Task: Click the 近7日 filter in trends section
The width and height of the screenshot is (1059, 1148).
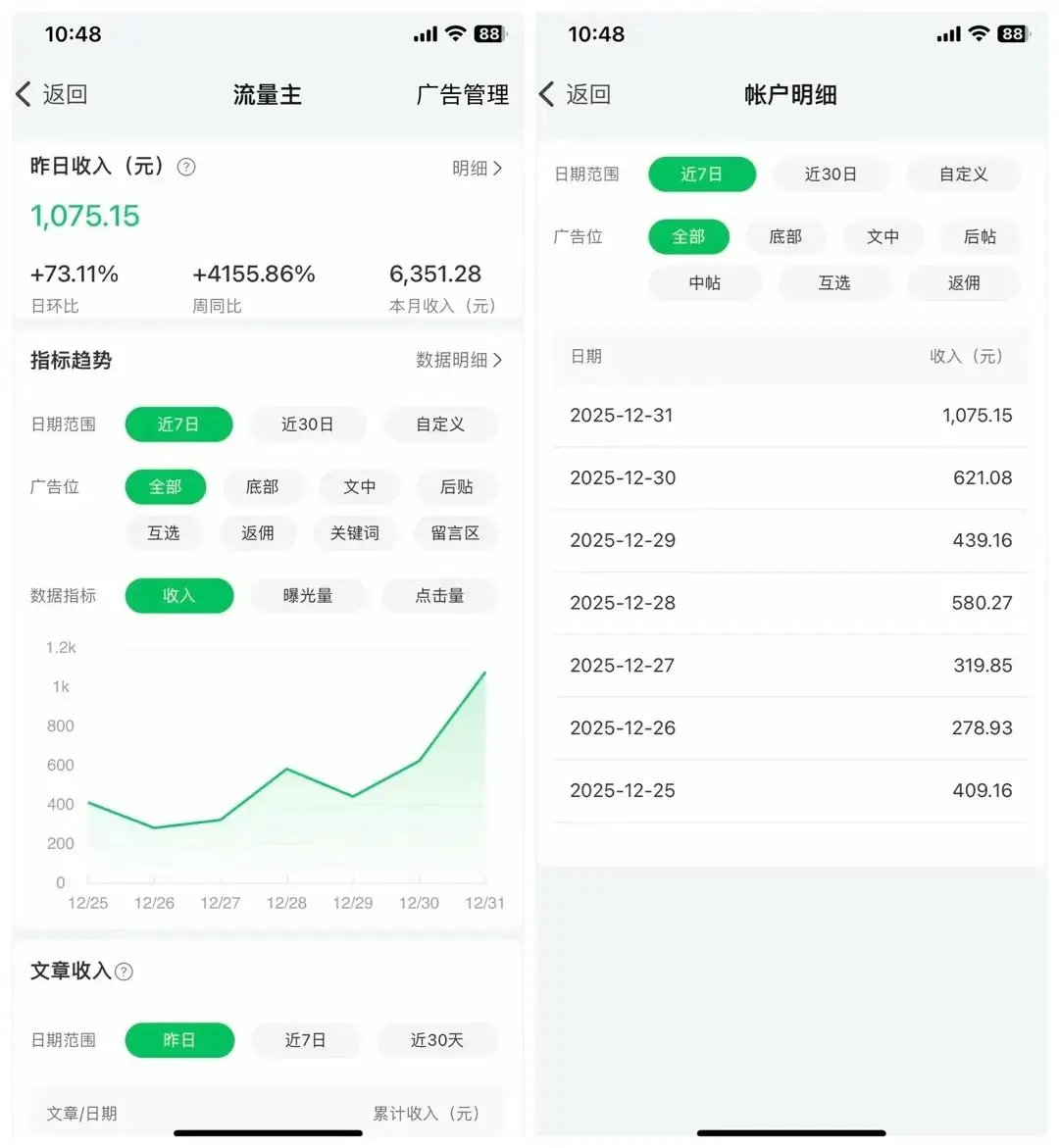Action: click(178, 424)
